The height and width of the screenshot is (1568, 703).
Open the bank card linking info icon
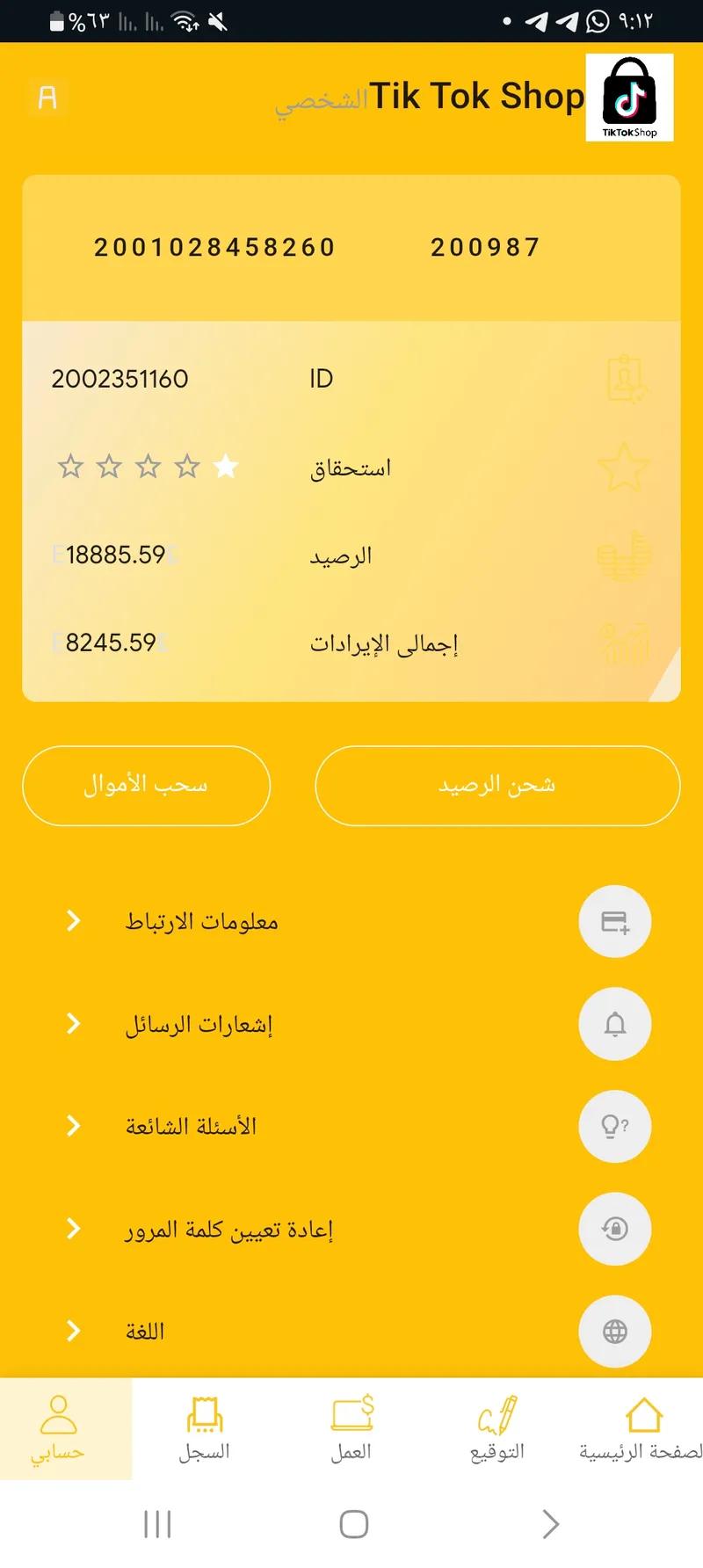click(614, 922)
